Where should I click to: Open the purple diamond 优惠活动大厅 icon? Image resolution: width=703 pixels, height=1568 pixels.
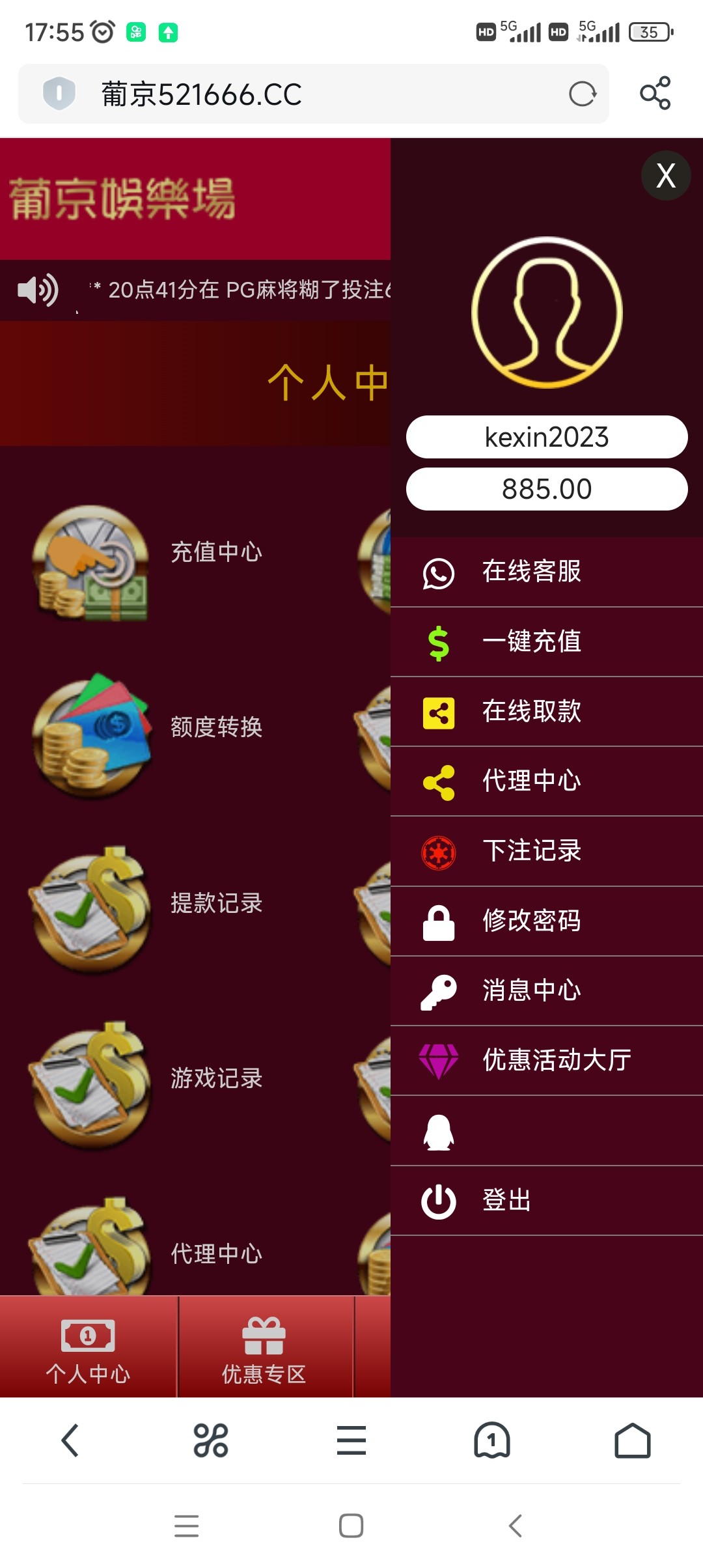[438, 1059]
